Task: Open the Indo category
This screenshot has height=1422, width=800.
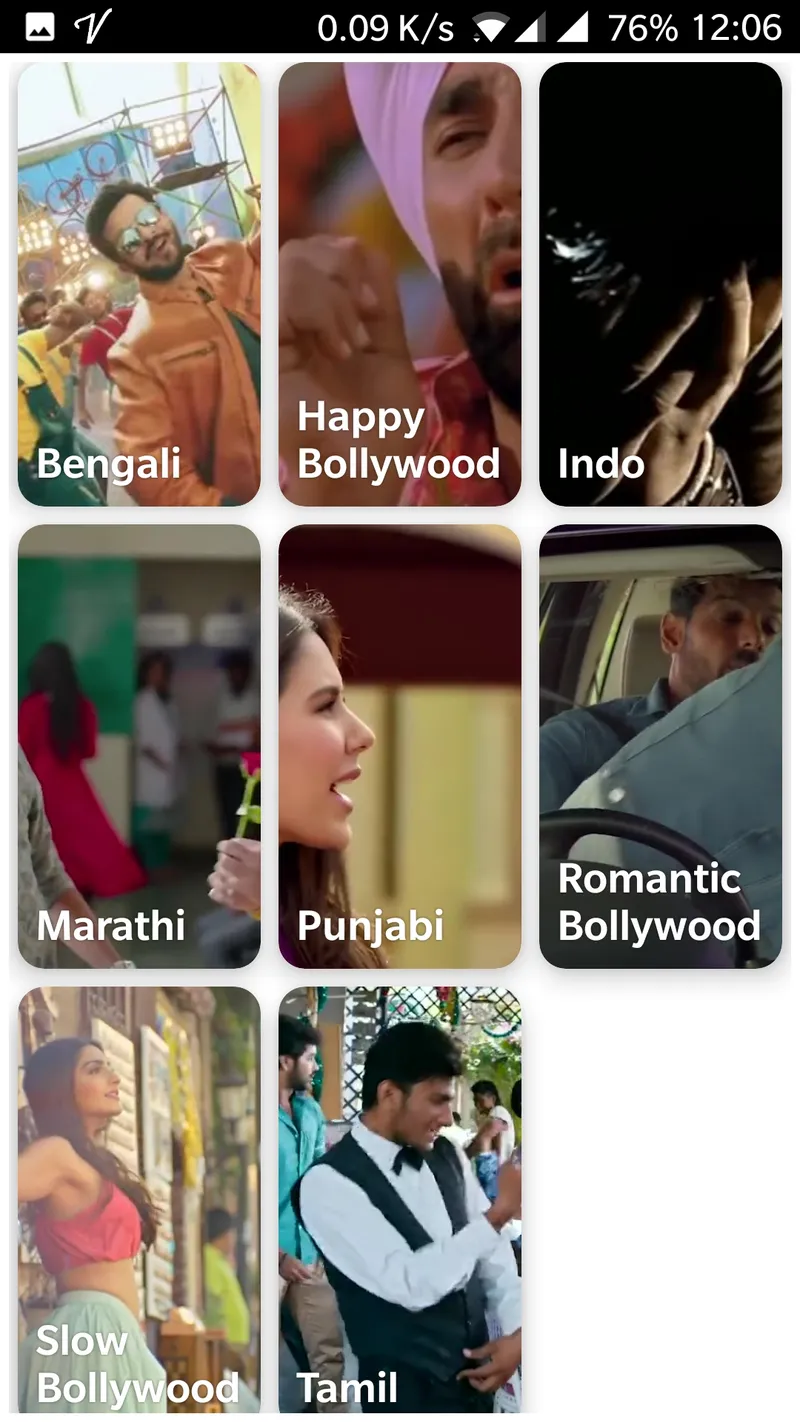Action: point(660,284)
